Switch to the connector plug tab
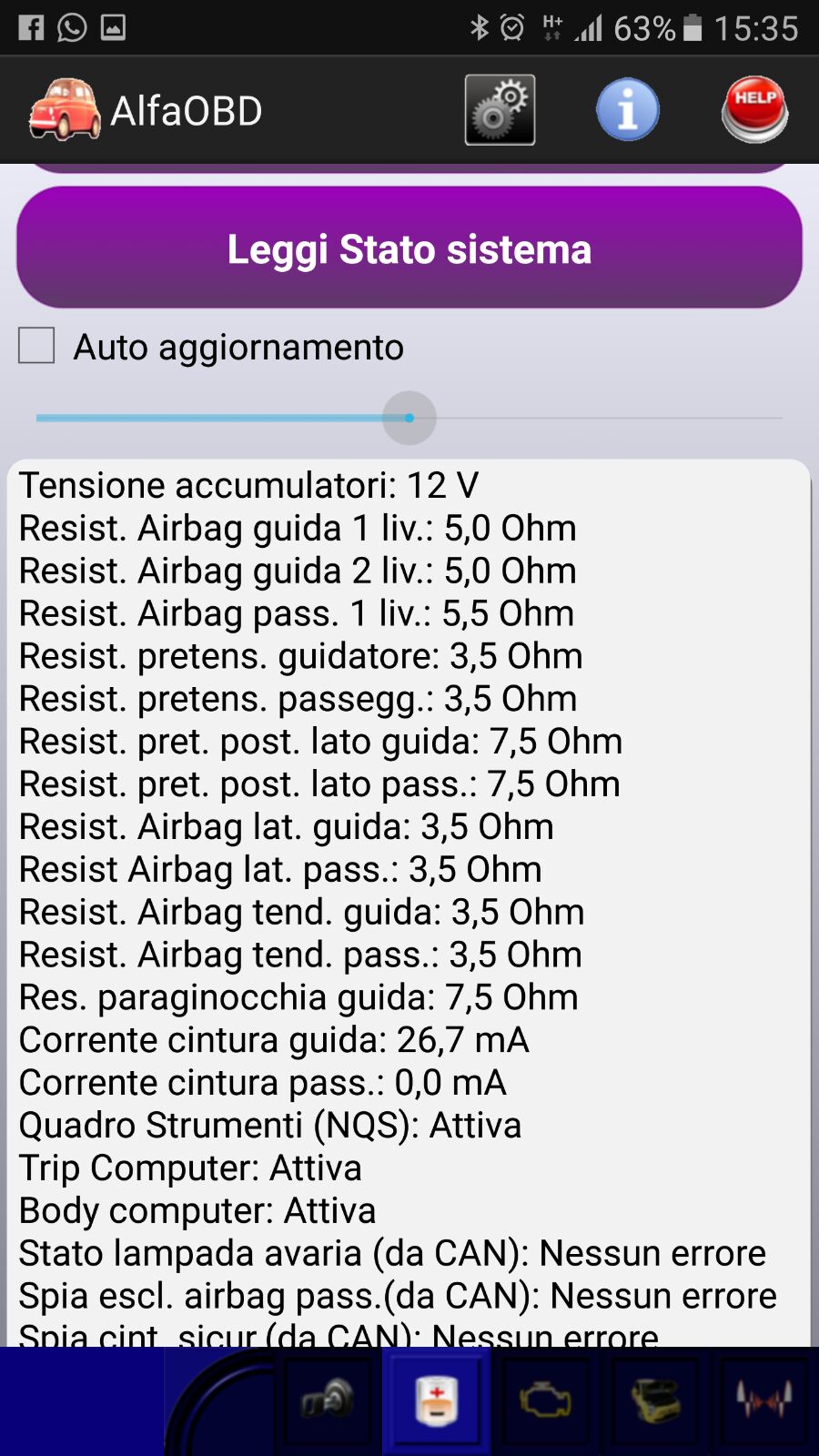819x1456 pixels. pyautogui.click(x=327, y=1400)
